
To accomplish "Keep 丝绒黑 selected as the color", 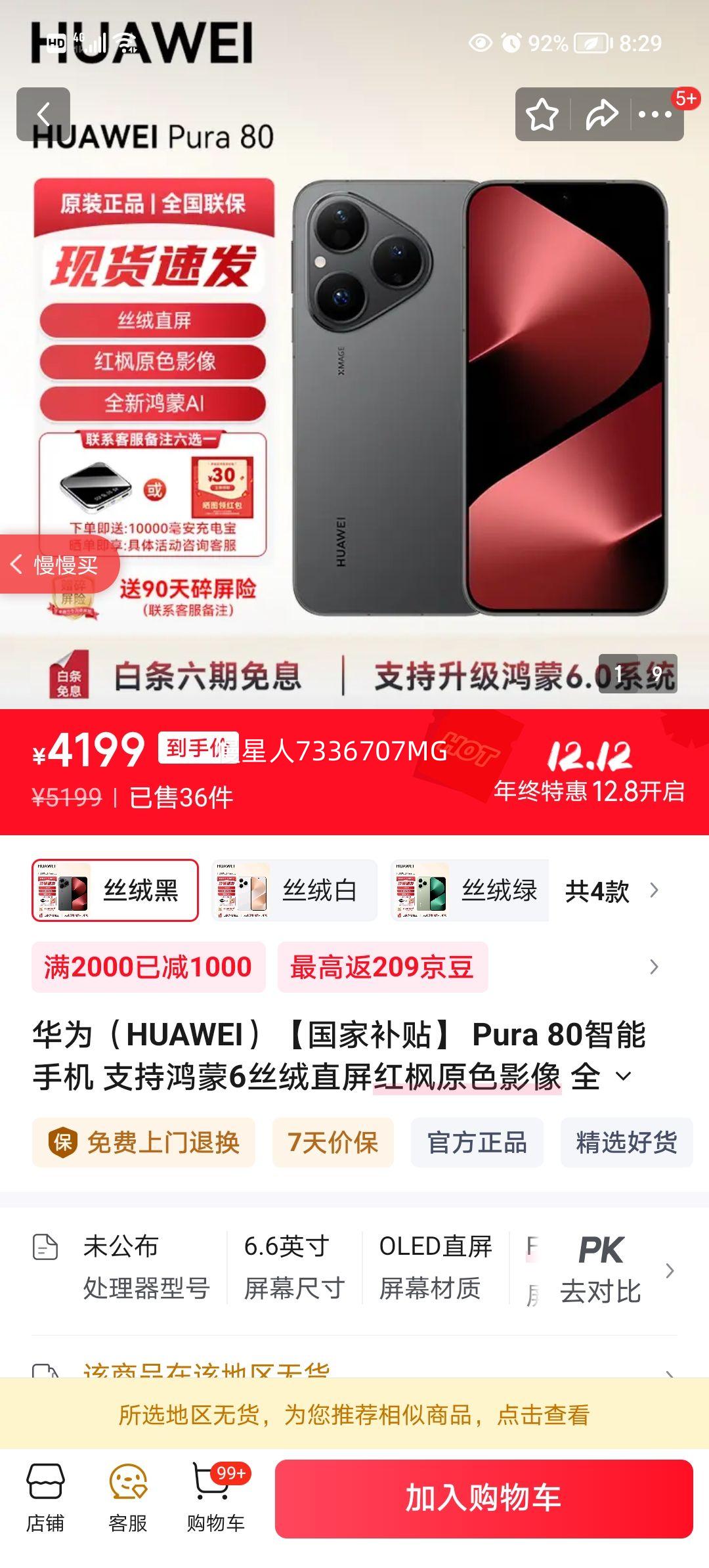I will point(115,890).
